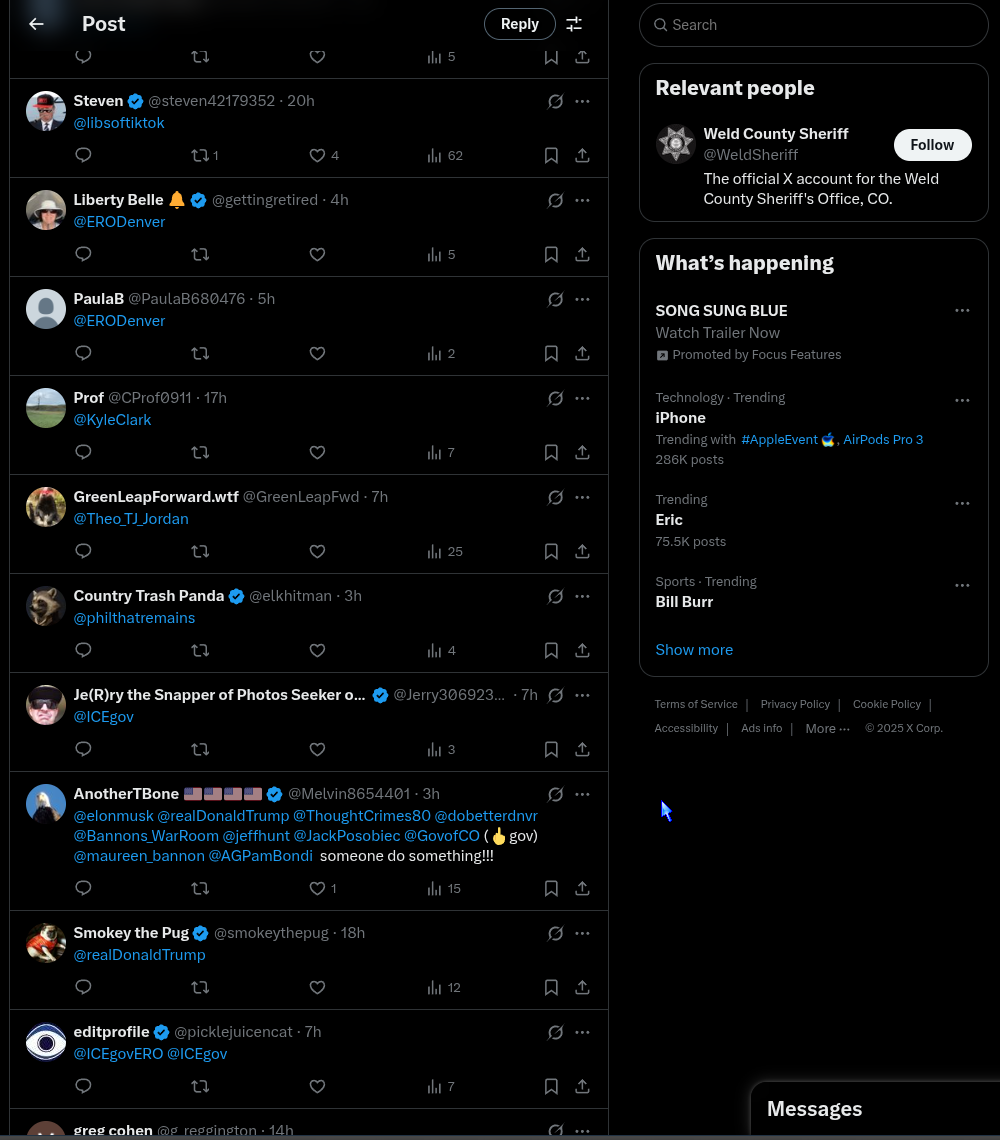
Task: Open the reply sorting filter icon
Action: point(574,24)
